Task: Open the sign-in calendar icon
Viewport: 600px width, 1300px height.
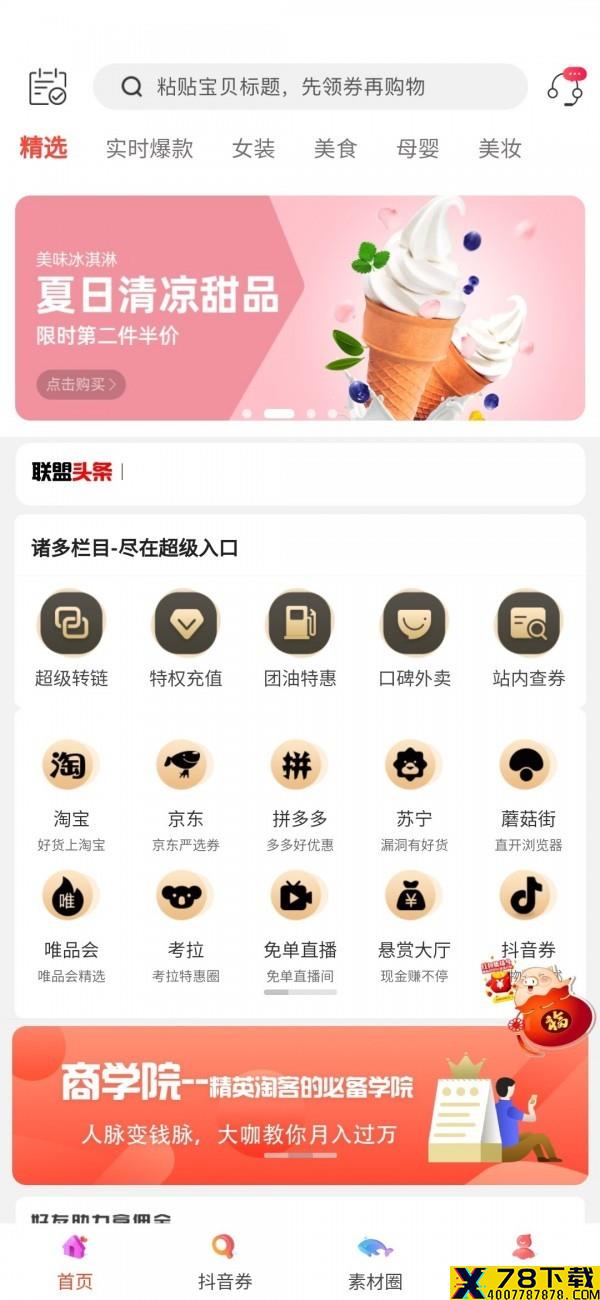Action: point(47,87)
